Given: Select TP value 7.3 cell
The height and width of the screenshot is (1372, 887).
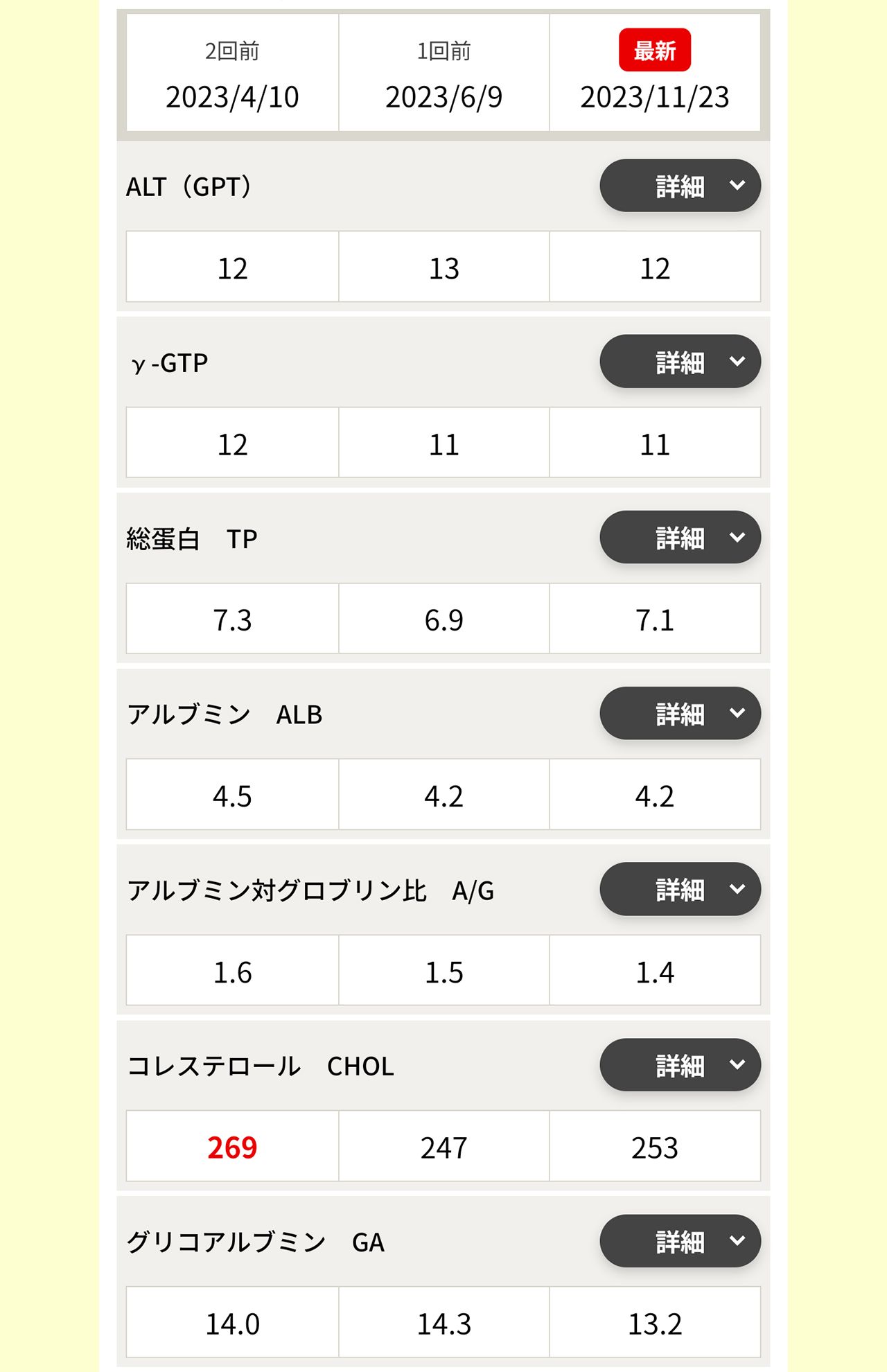Looking at the screenshot, I should click(x=232, y=619).
